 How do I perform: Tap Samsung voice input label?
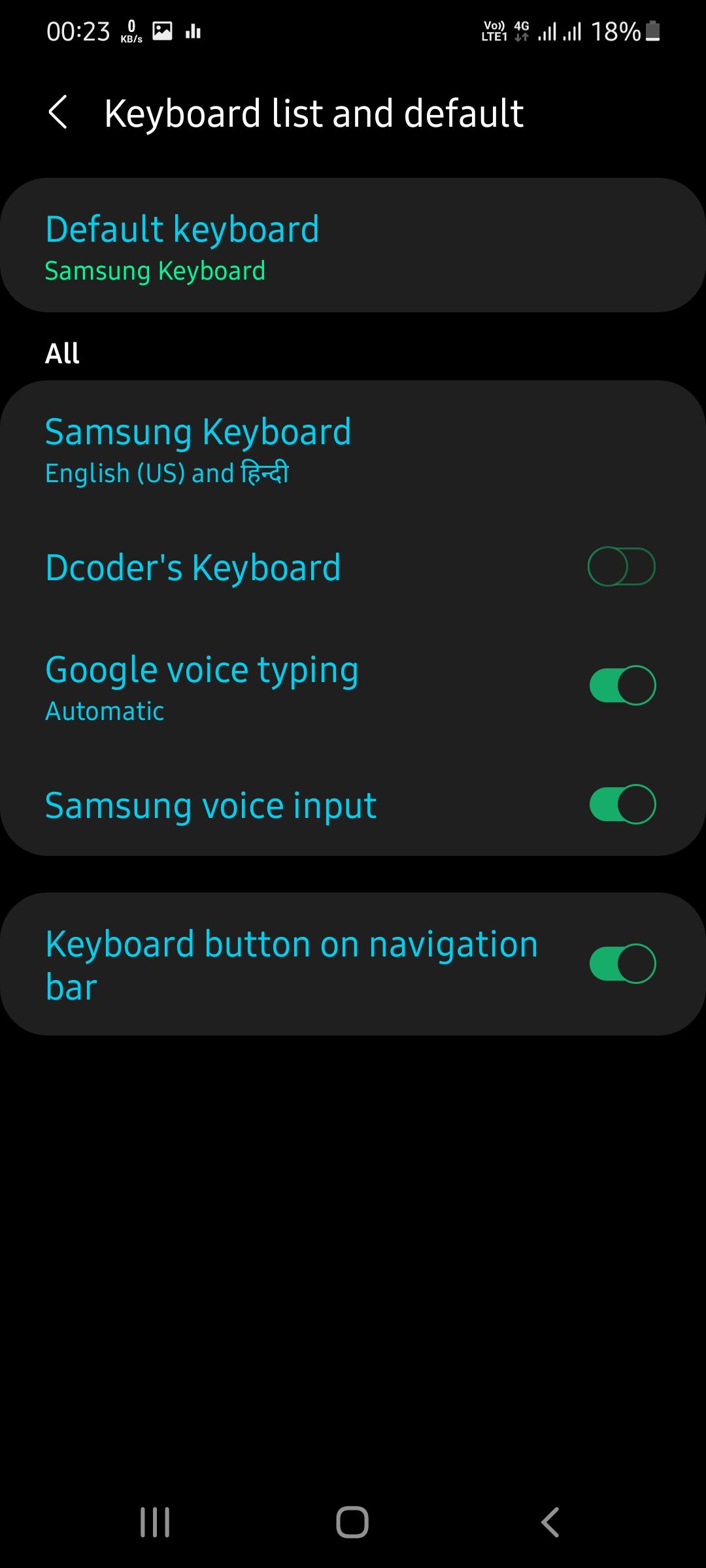coord(210,805)
